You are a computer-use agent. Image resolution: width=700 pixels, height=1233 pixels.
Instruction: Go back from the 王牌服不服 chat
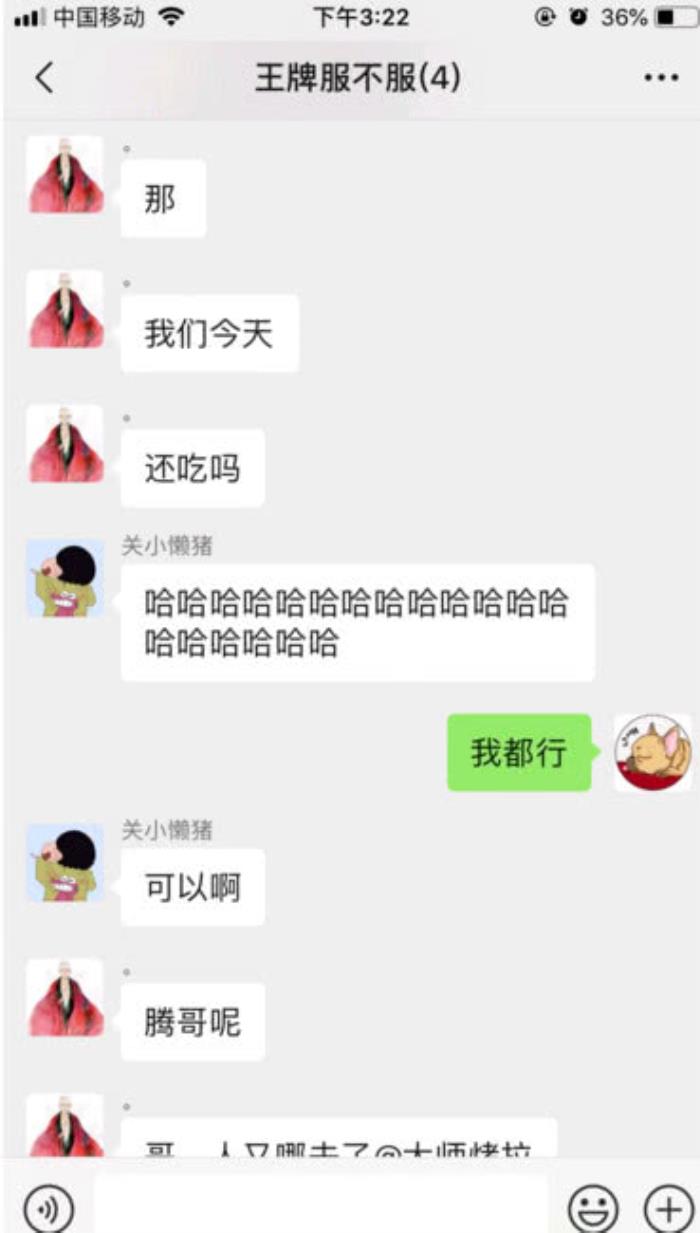[x=44, y=78]
